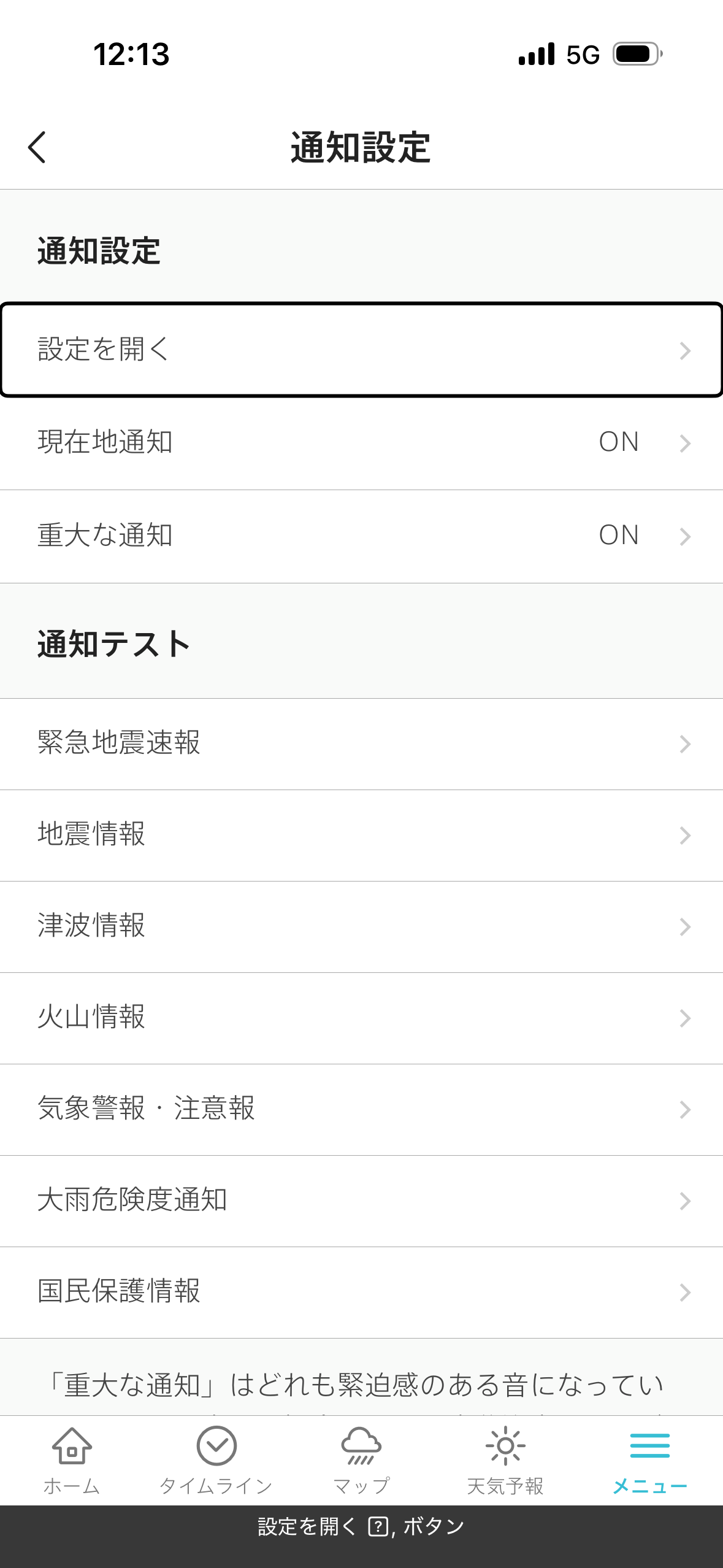Image resolution: width=723 pixels, height=1568 pixels.
Task: Switch to the タイムライン tab
Action: tap(216, 1460)
